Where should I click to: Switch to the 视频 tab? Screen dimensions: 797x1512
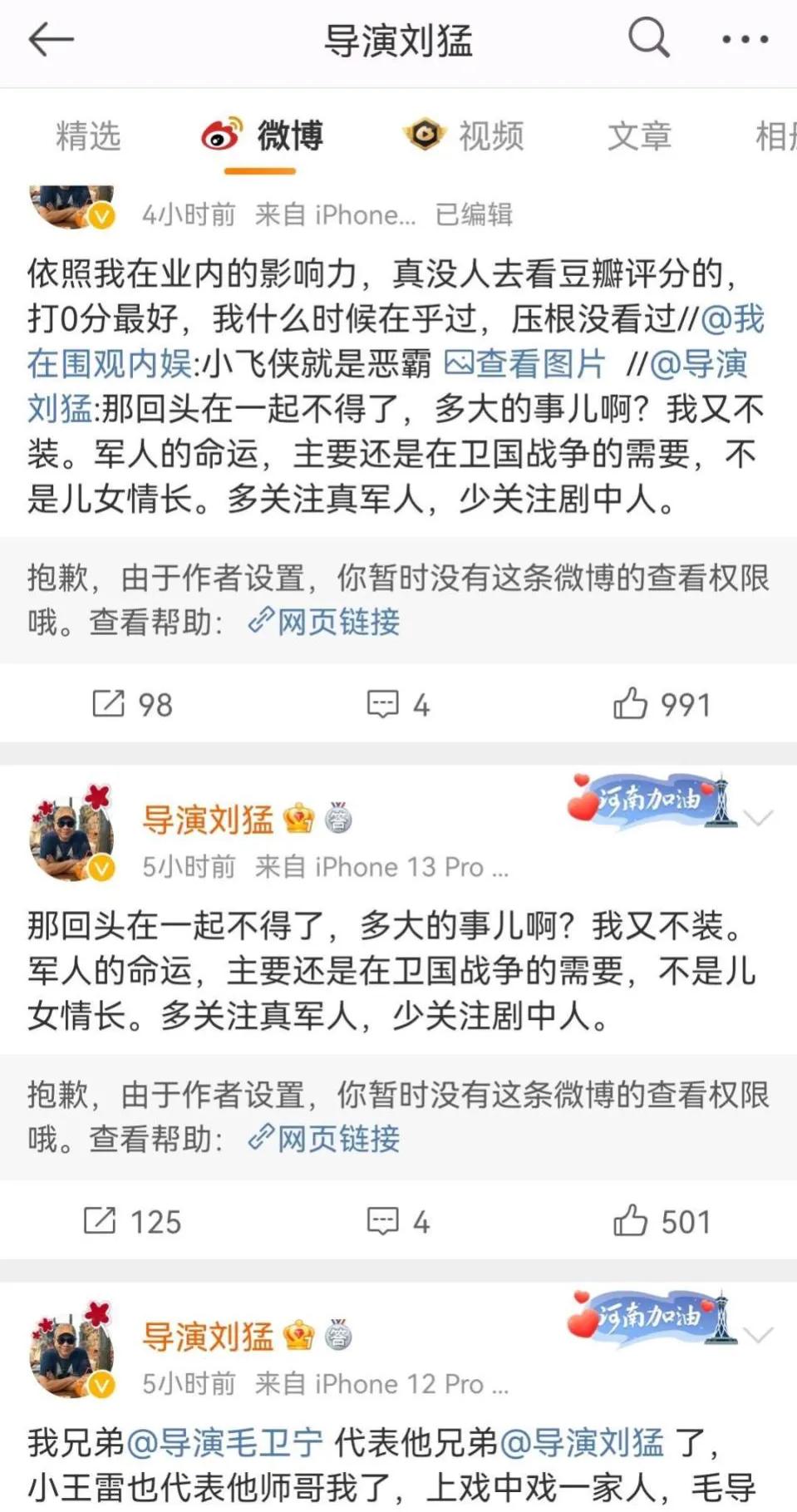point(465,135)
